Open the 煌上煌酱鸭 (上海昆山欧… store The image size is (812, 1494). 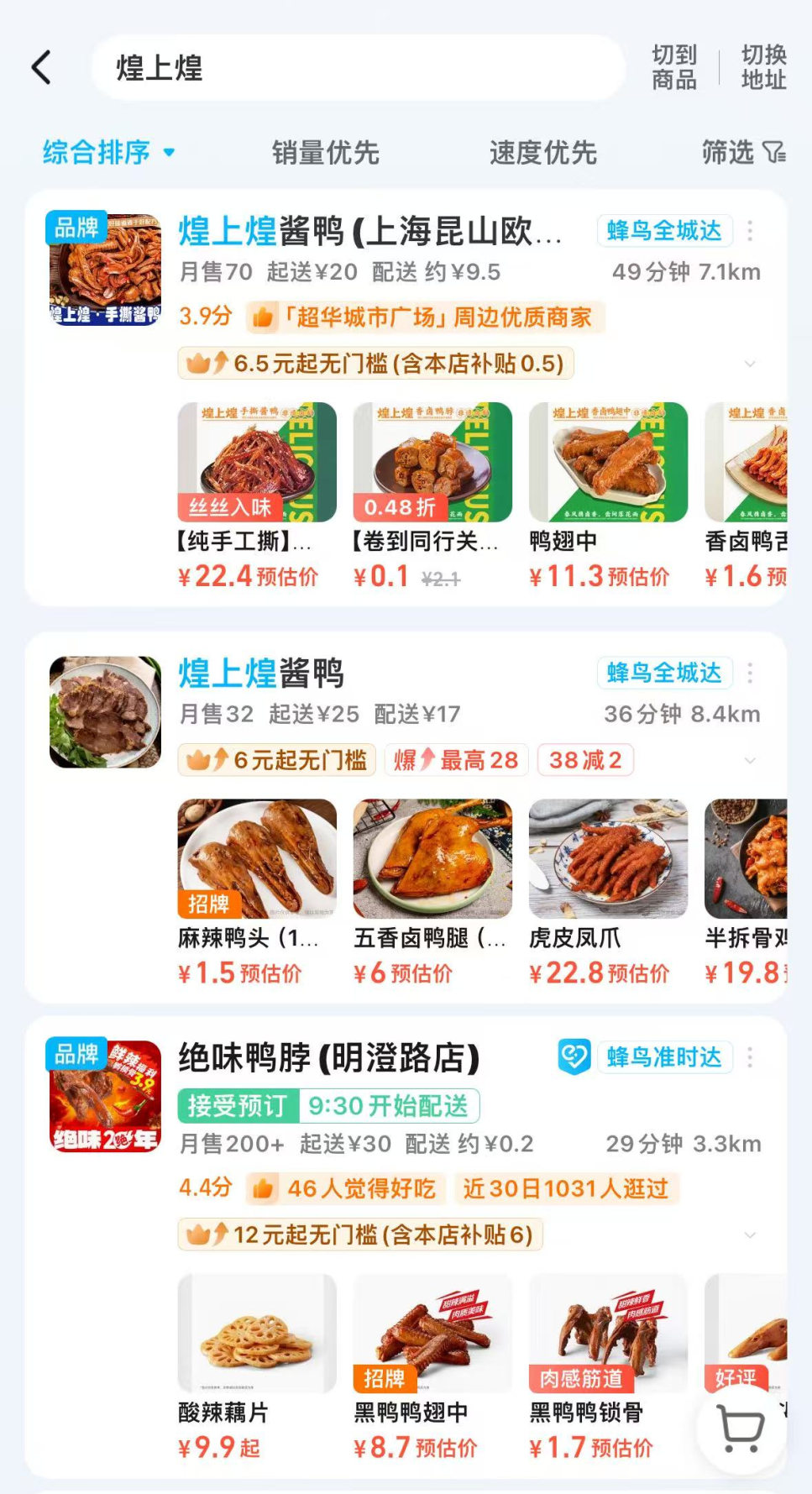click(x=369, y=231)
